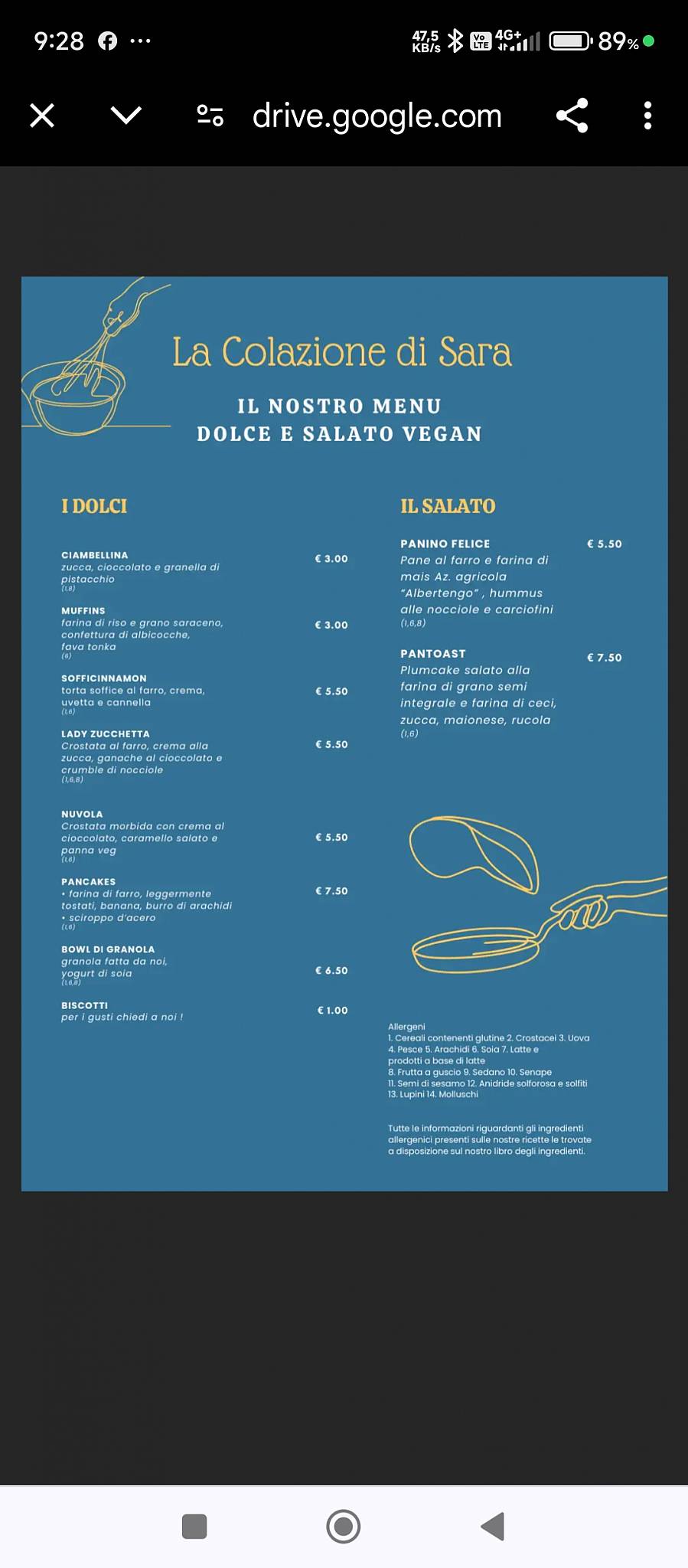The width and height of the screenshot is (688, 1568).
Task: Tap the Facebook notification icon in the status bar
Action: coord(108,41)
